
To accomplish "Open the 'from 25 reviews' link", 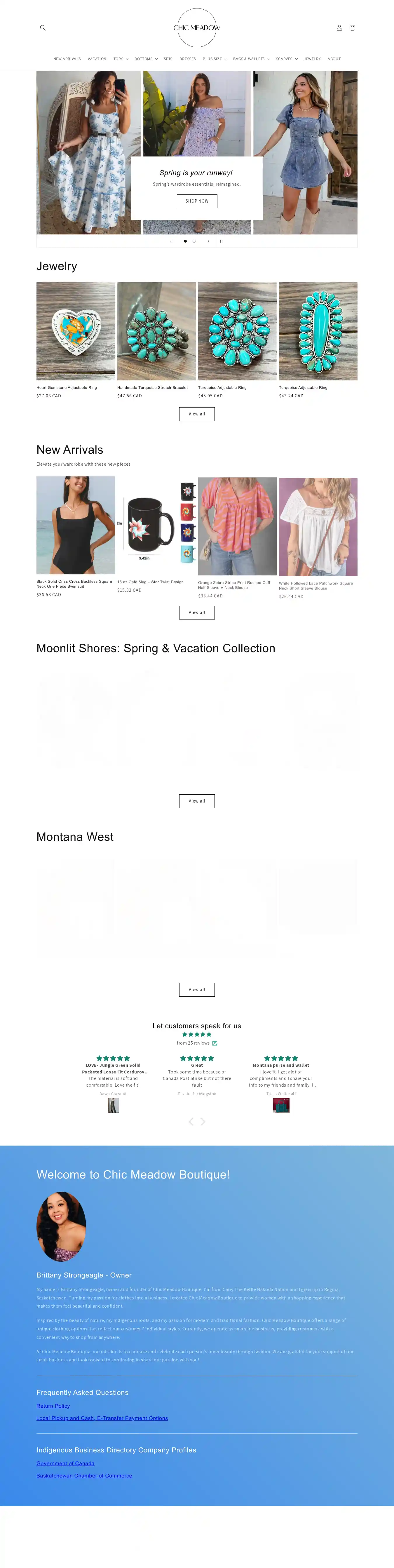I will coord(193,1043).
